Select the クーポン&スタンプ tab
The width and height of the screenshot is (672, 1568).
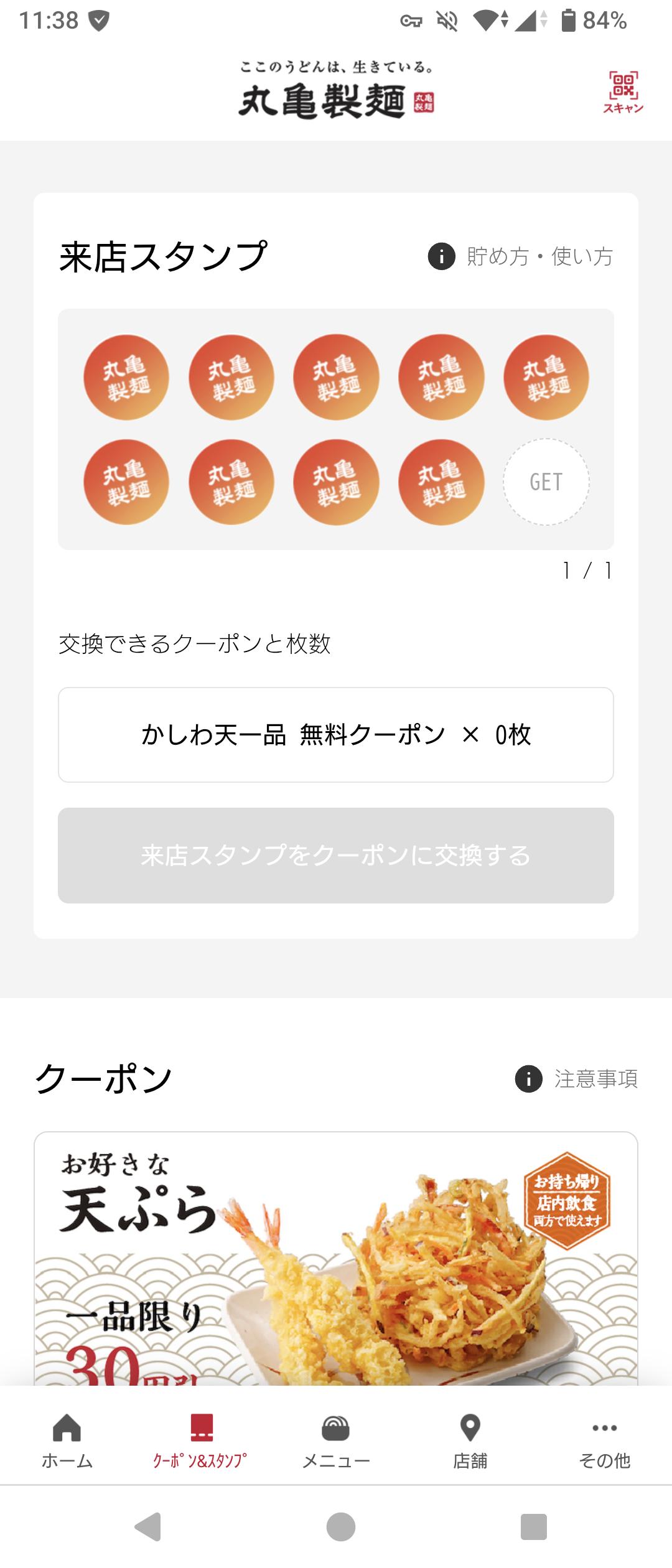(x=200, y=1441)
